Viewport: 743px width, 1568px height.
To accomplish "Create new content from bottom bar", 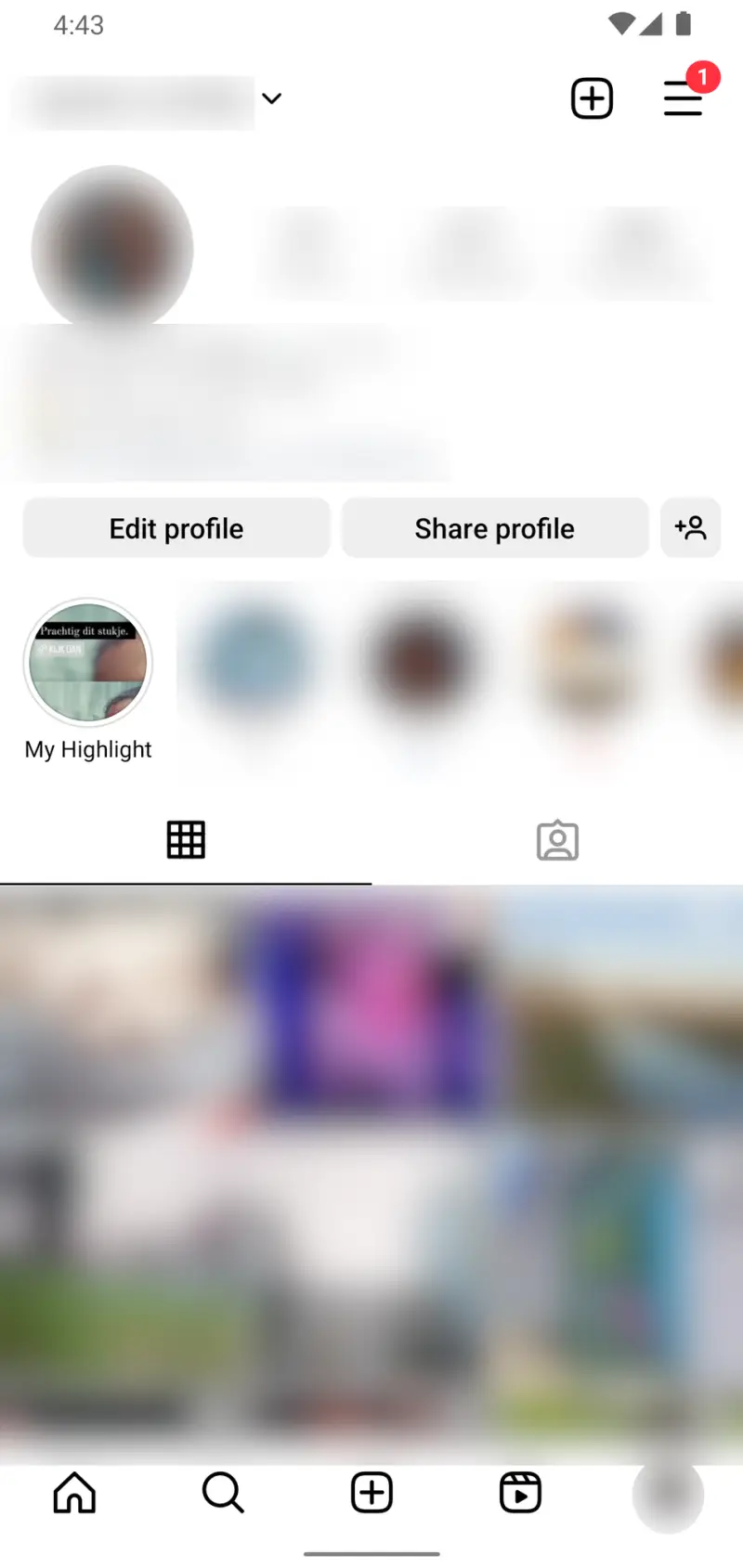I will [371, 1493].
